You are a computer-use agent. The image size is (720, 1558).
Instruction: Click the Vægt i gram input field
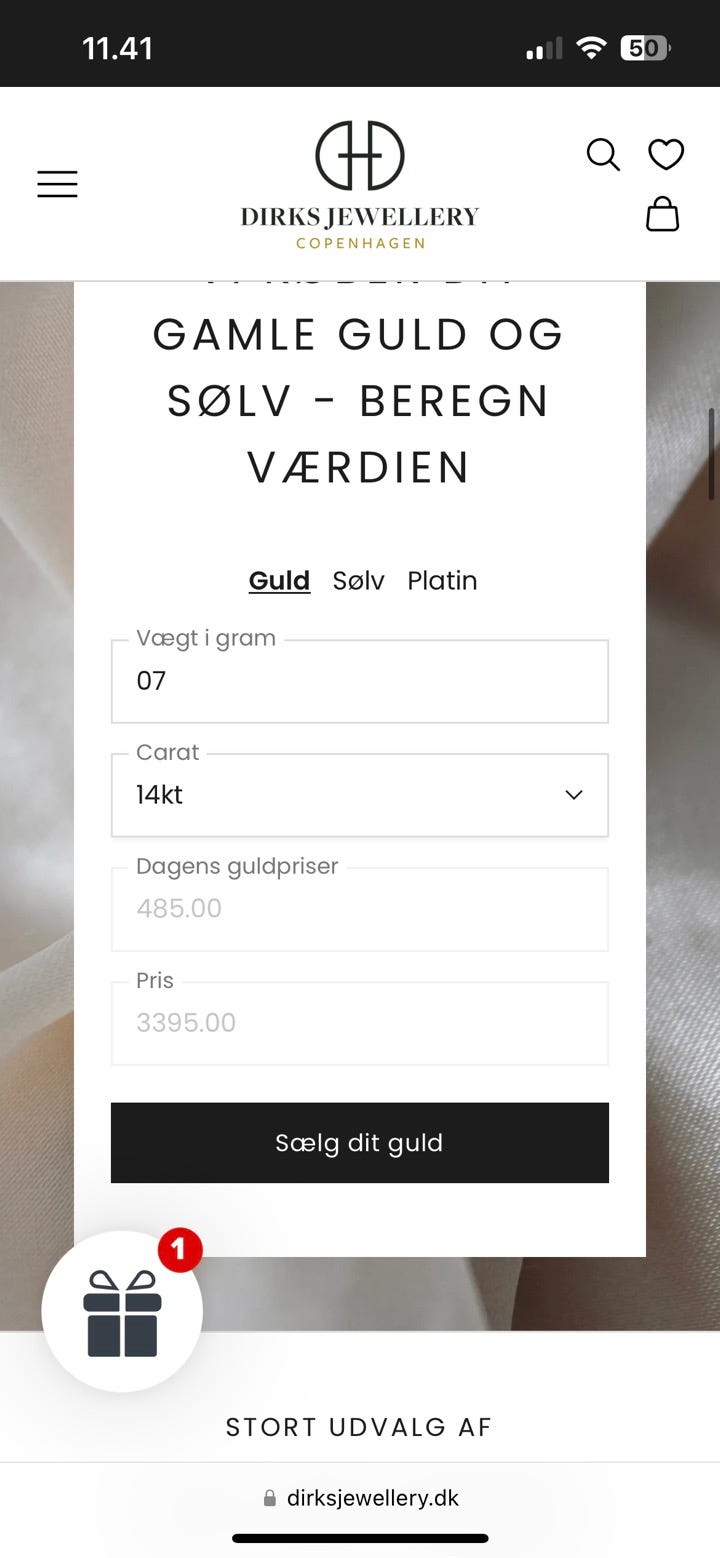pos(359,681)
